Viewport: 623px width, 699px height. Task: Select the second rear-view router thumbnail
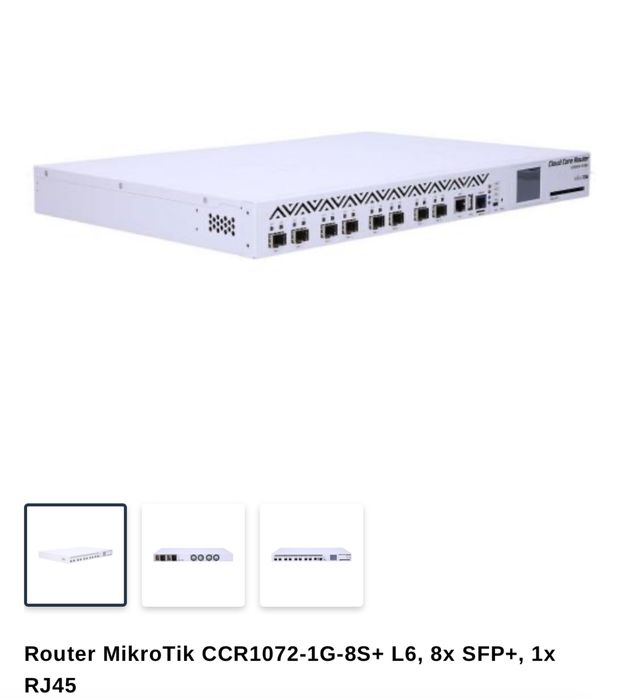[193, 555]
